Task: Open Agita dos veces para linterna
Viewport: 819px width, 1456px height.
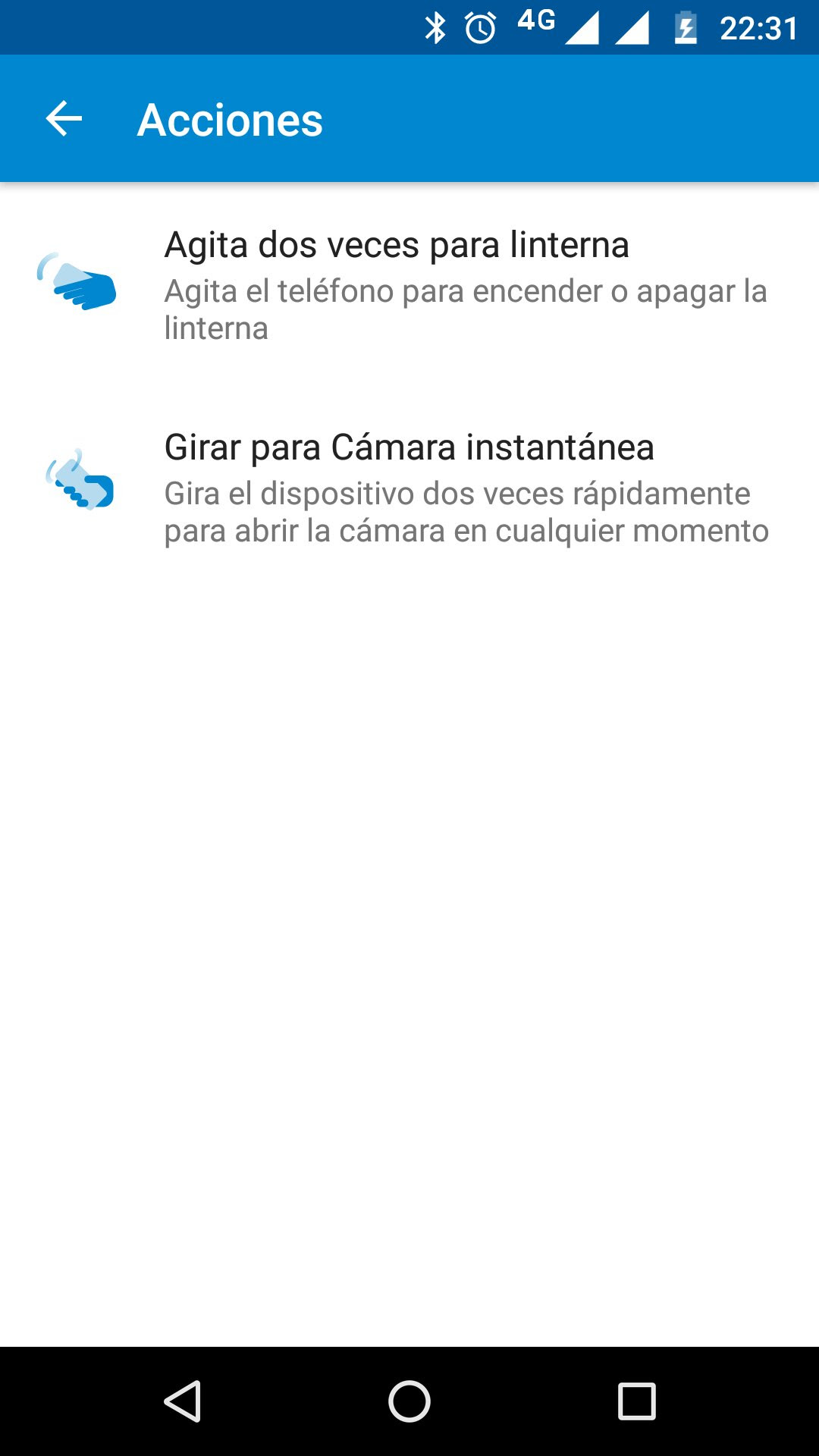Action: [409, 285]
